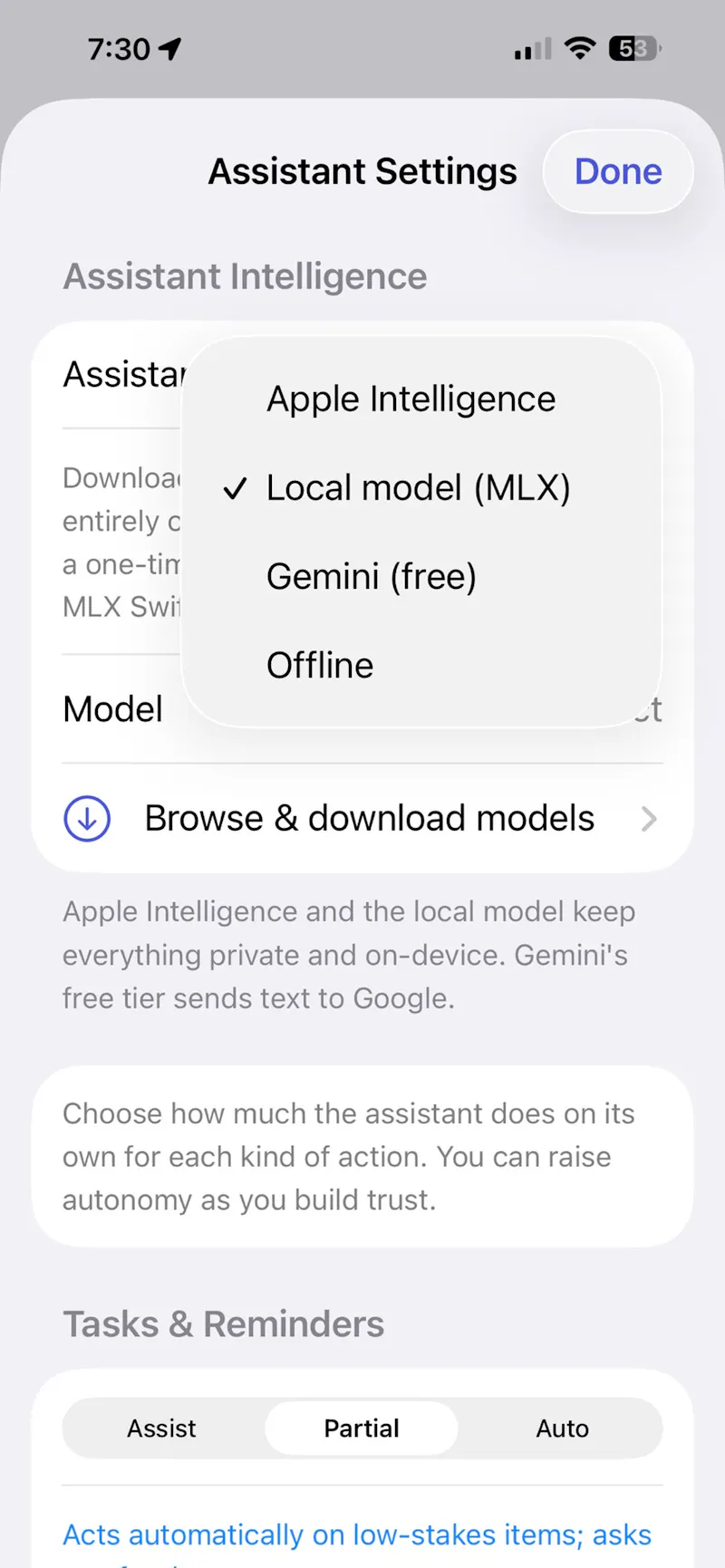The image size is (725, 1568).
Task: Pick Gemini (free) as assistant
Action: point(421,576)
